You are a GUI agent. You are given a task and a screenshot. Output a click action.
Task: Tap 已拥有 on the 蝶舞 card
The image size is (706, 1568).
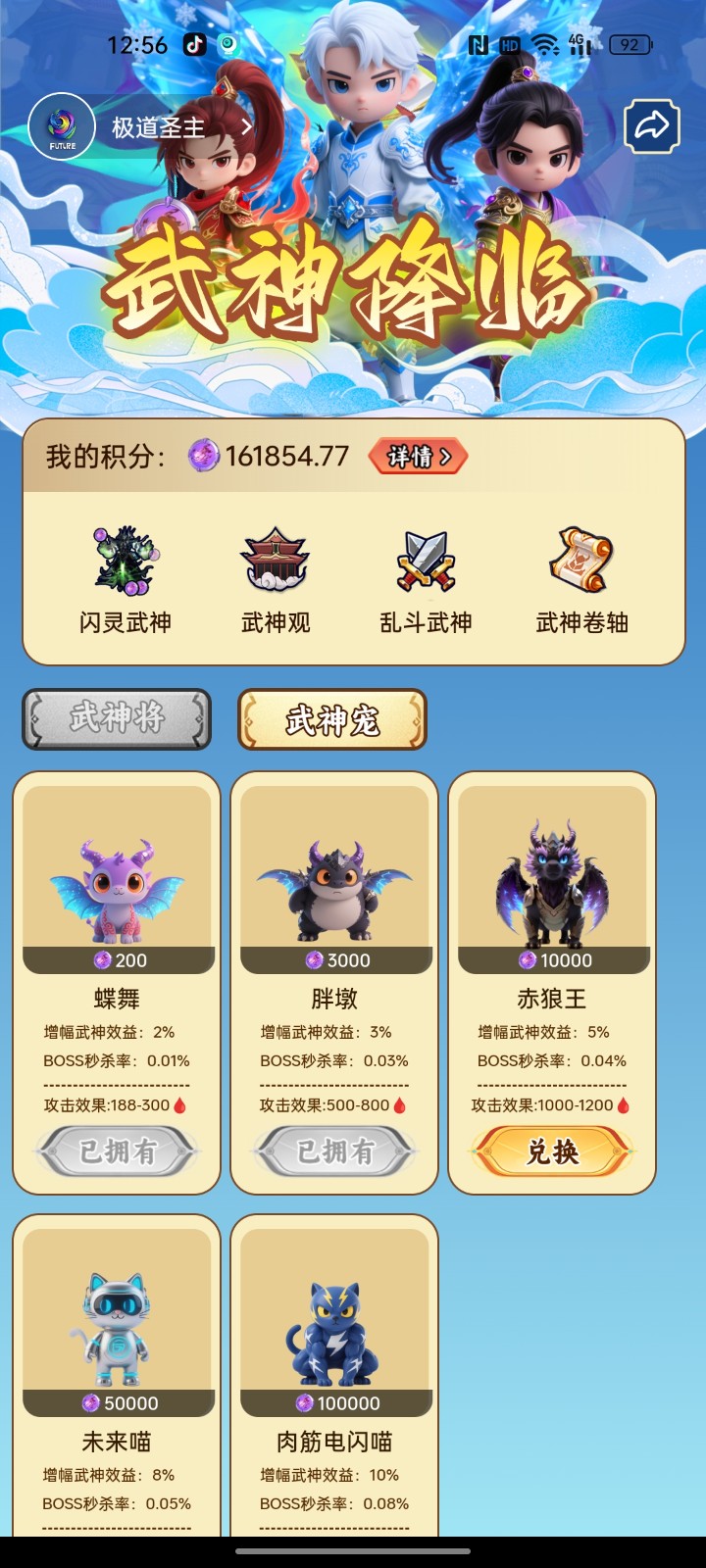(116, 1151)
